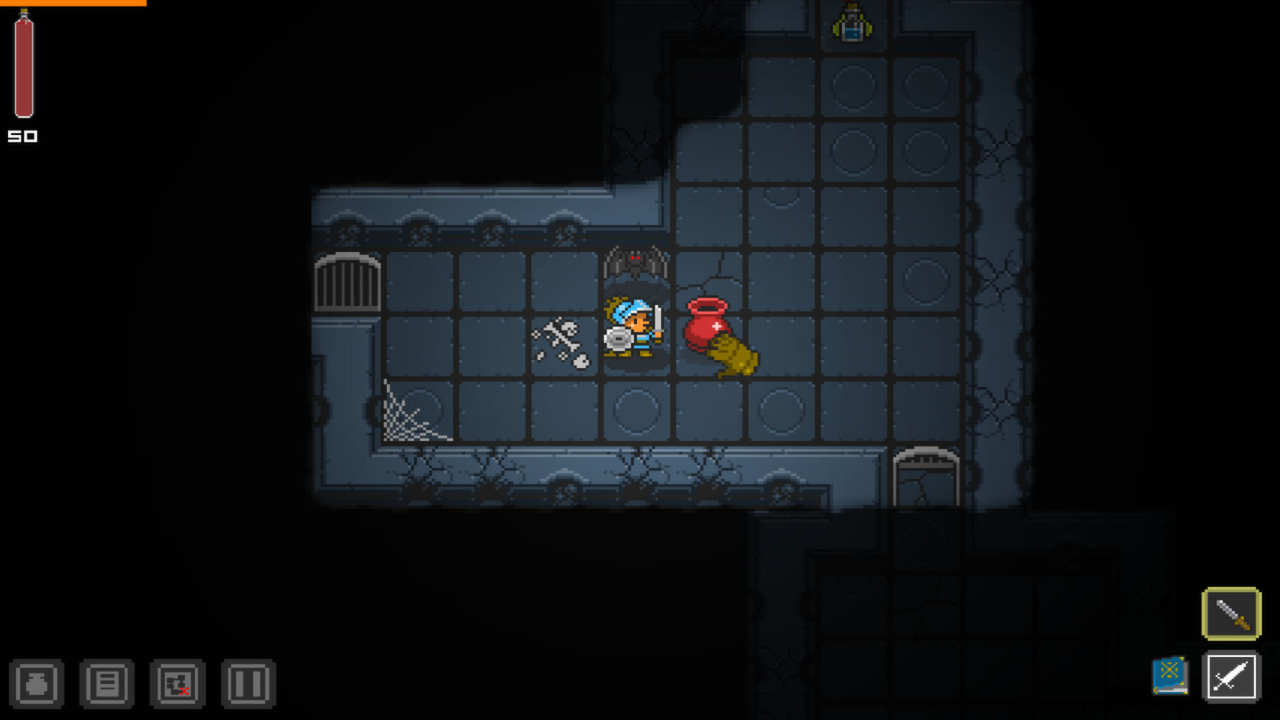Open the journal log button
Viewport: 1280px width, 720px height.
point(107,684)
